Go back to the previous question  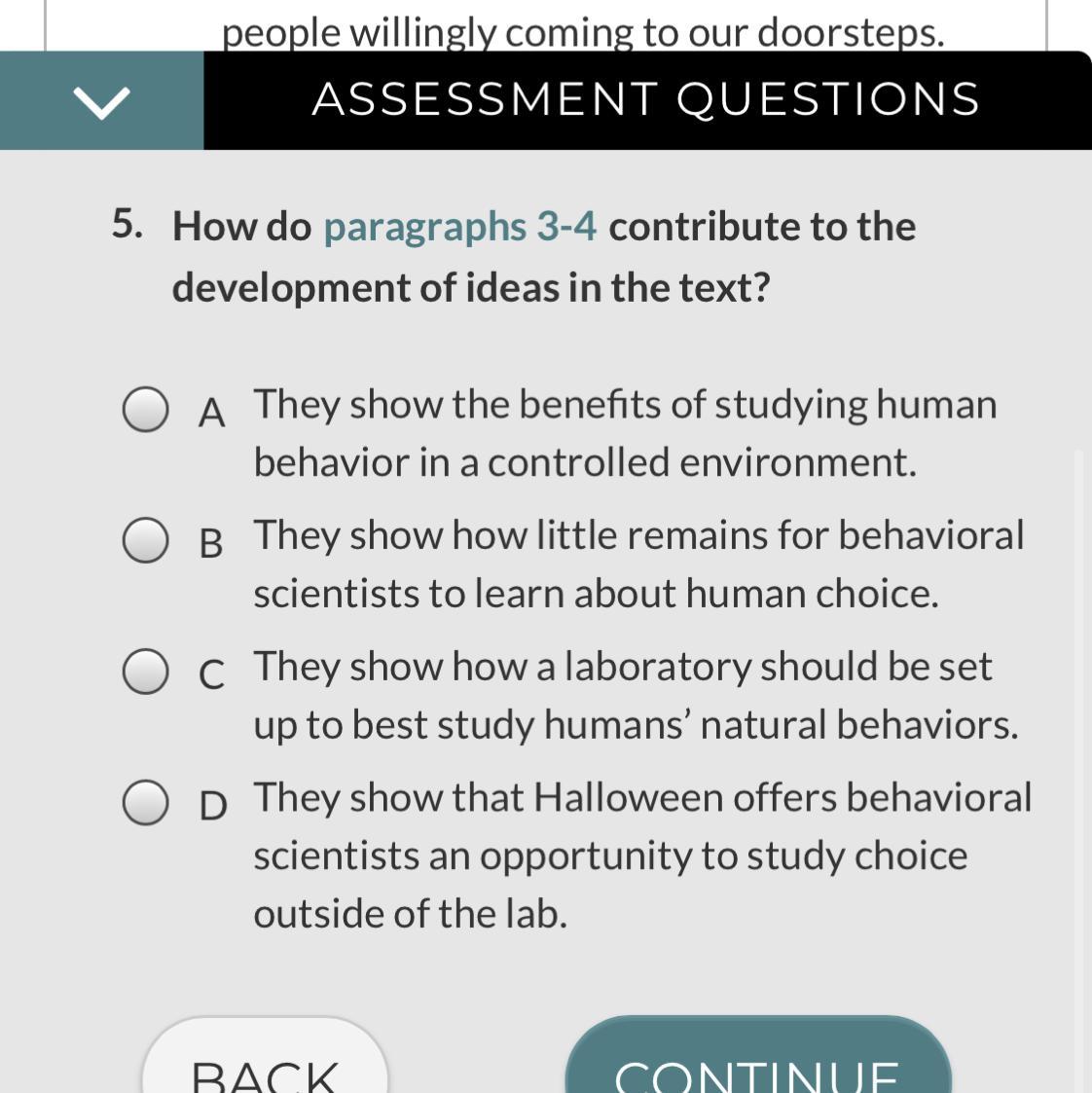[x=265, y=1056]
